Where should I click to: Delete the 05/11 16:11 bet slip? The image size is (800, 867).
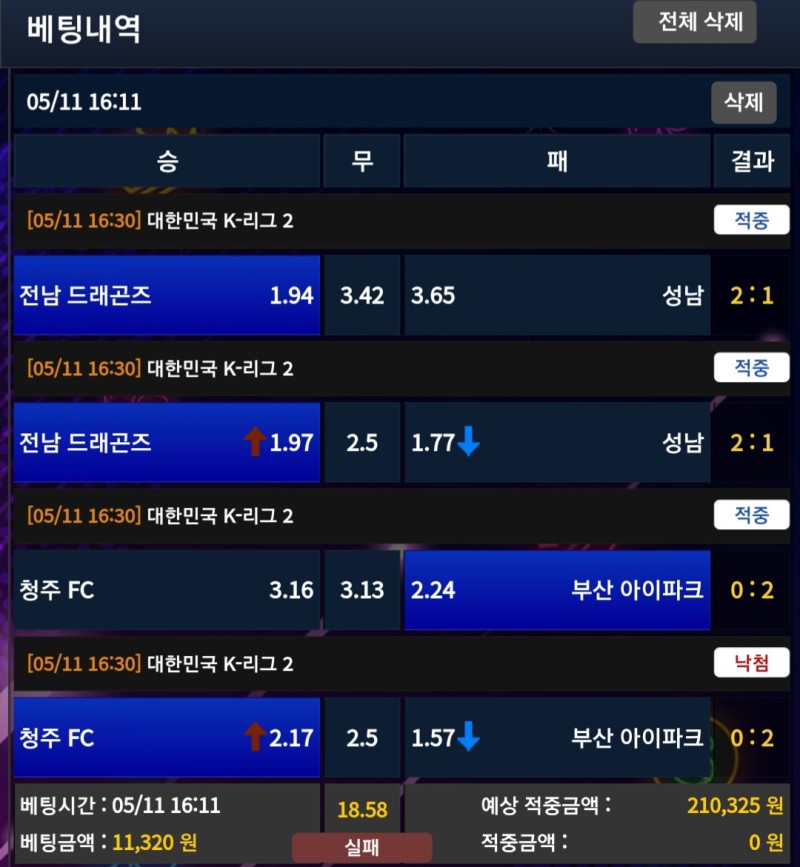tap(743, 102)
